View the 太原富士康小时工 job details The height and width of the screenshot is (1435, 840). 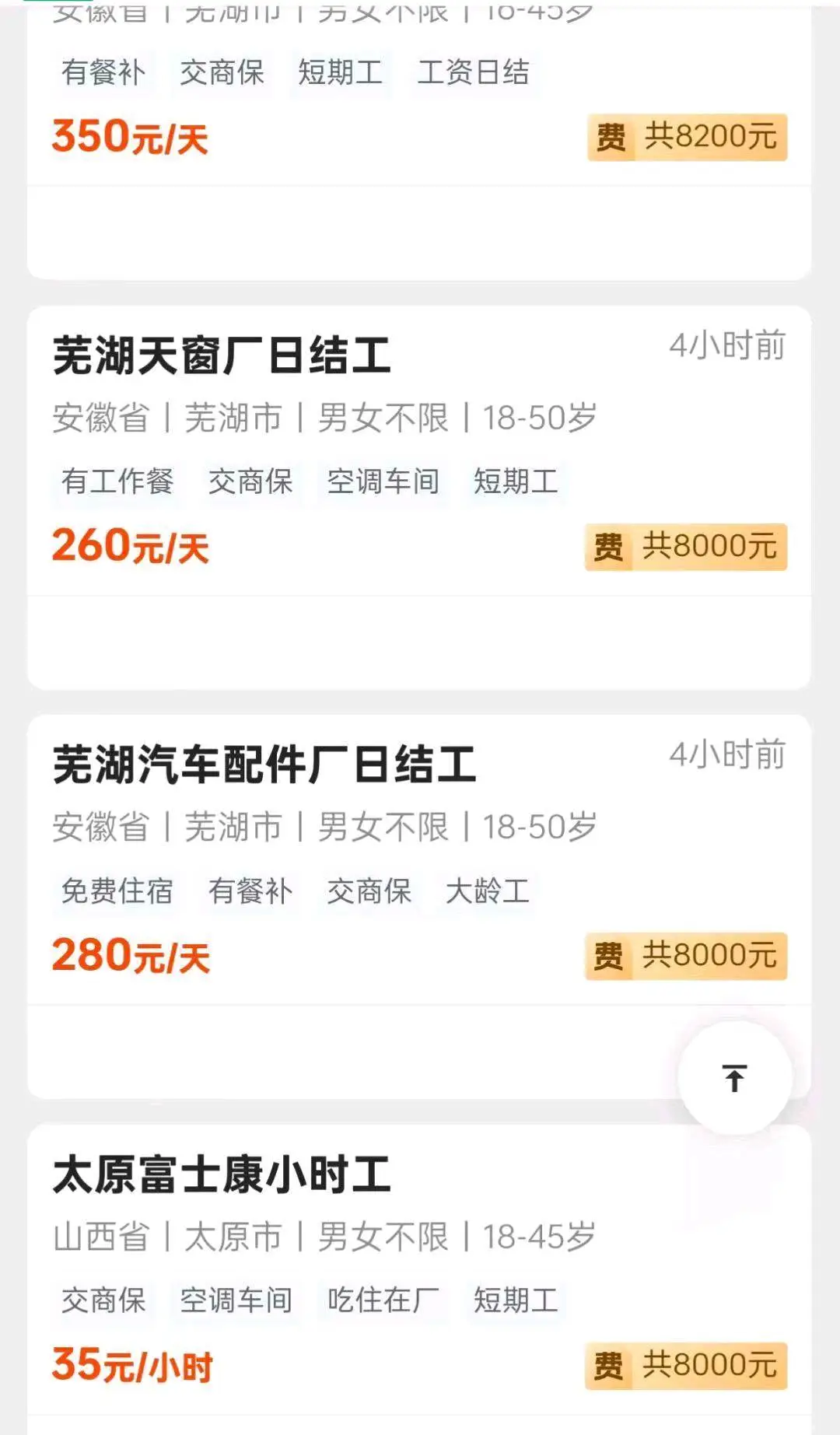[x=222, y=1174]
